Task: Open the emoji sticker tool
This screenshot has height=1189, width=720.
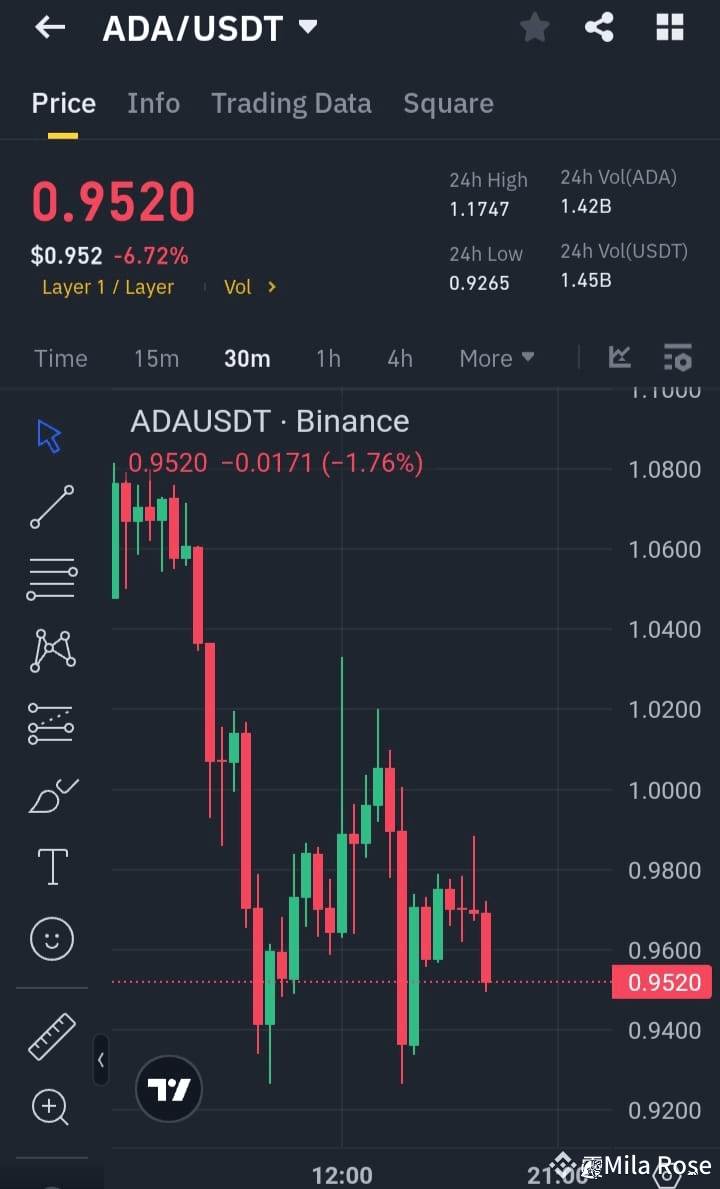Action: [50, 938]
